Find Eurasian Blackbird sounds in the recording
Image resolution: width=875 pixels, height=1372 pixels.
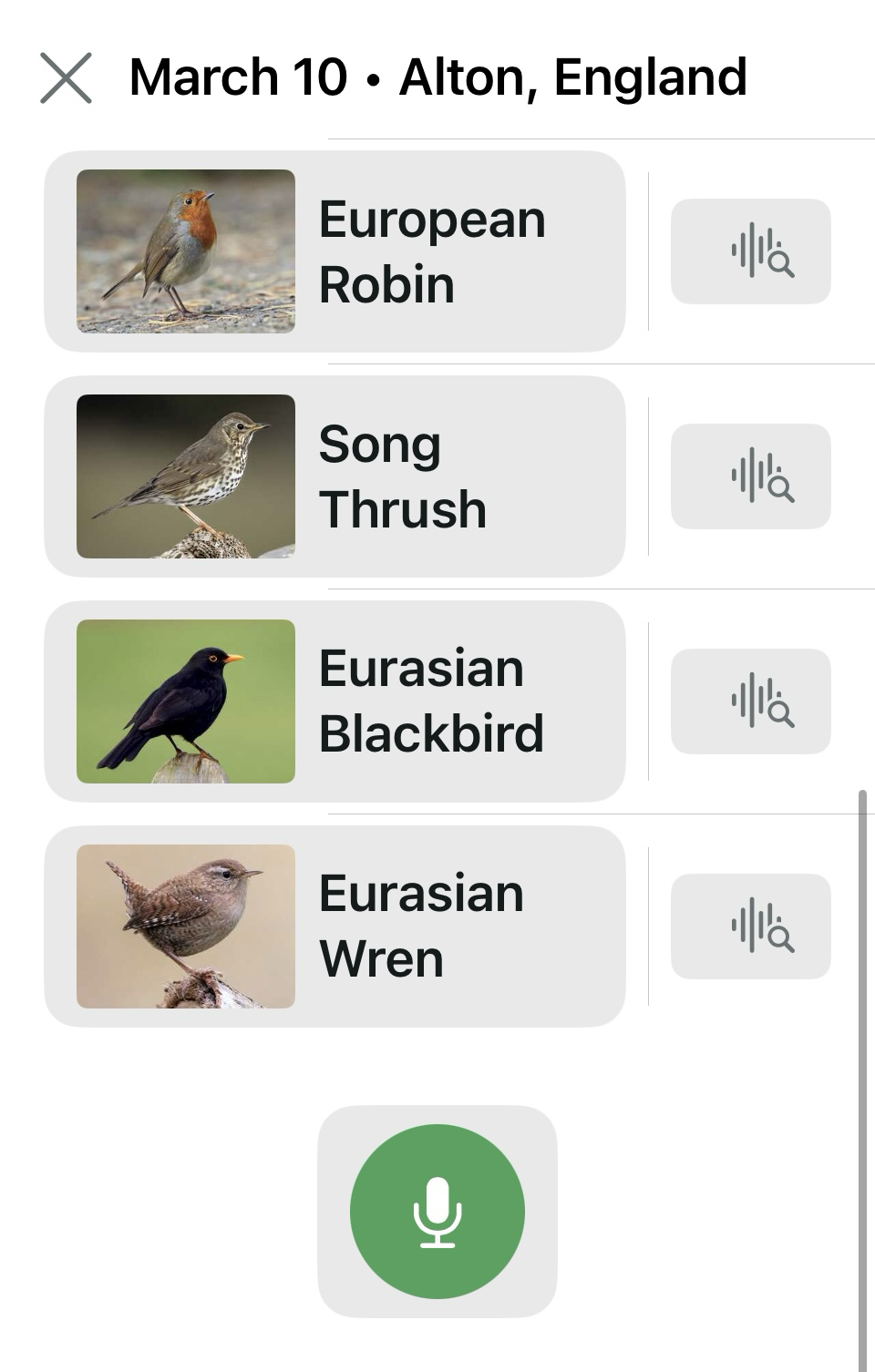pyautogui.click(x=750, y=701)
